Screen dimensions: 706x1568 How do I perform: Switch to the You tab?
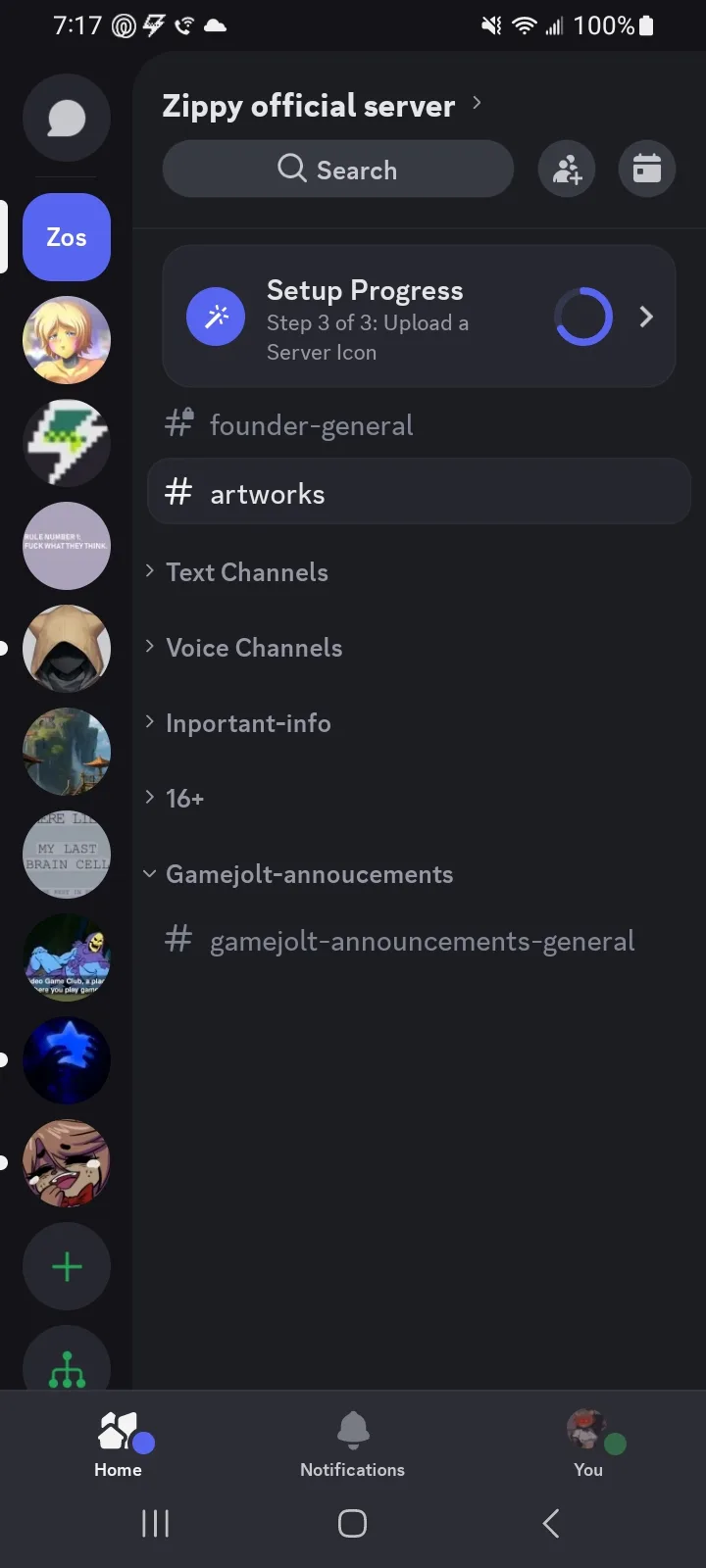(587, 1444)
